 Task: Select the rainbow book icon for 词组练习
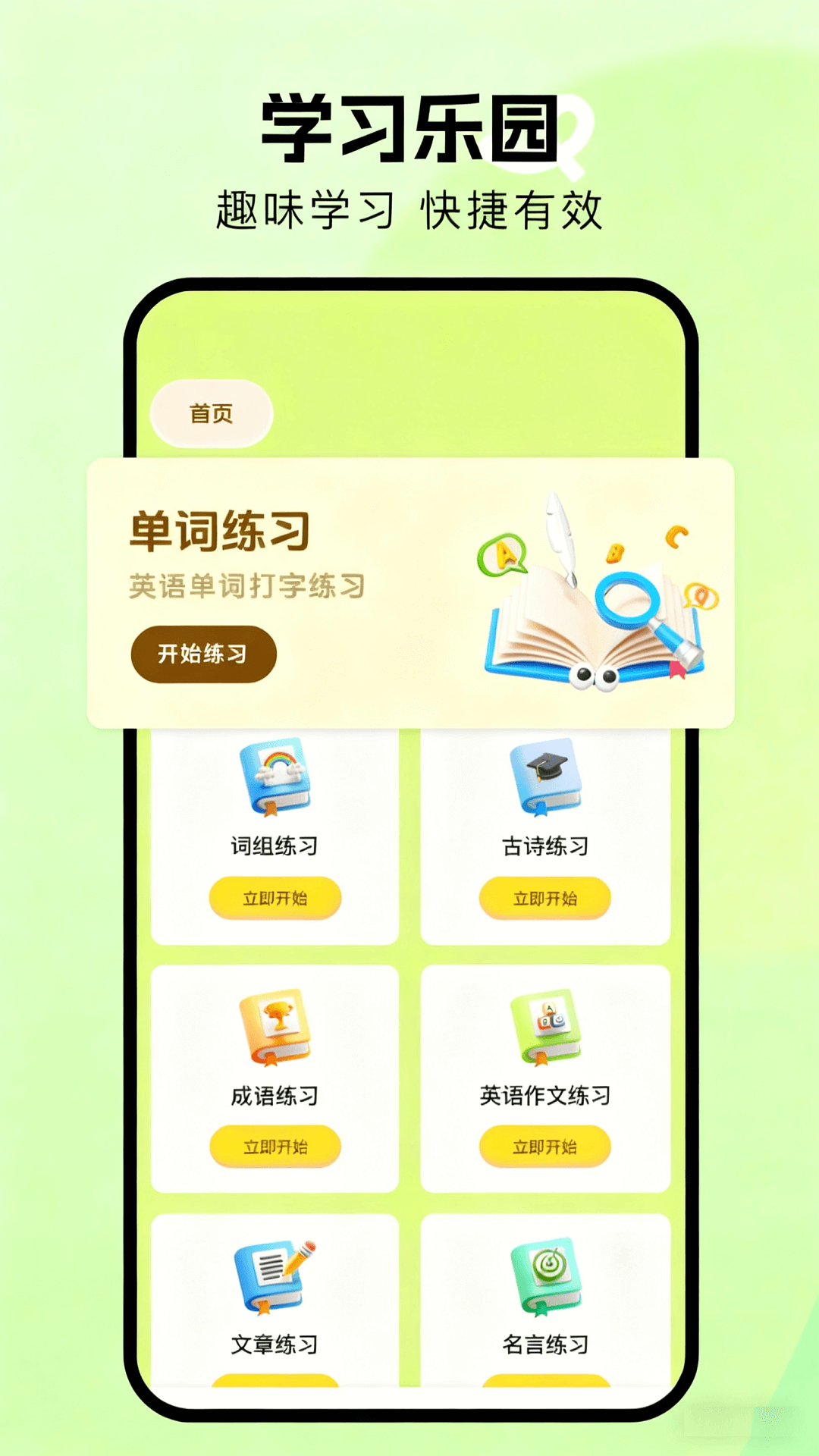pyautogui.click(x=273, y=781)
